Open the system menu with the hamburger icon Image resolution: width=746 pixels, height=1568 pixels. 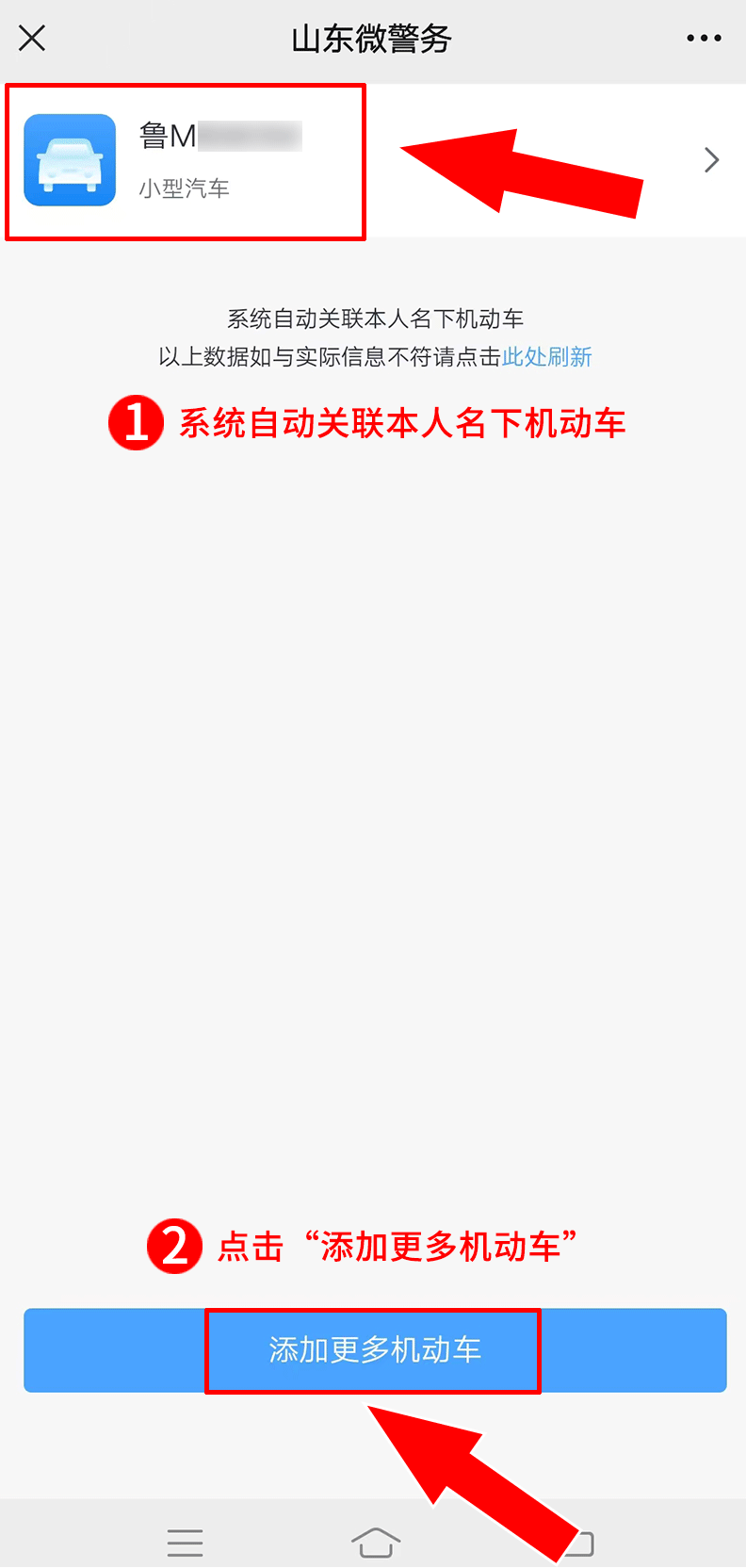click(x=186, y=1543)
